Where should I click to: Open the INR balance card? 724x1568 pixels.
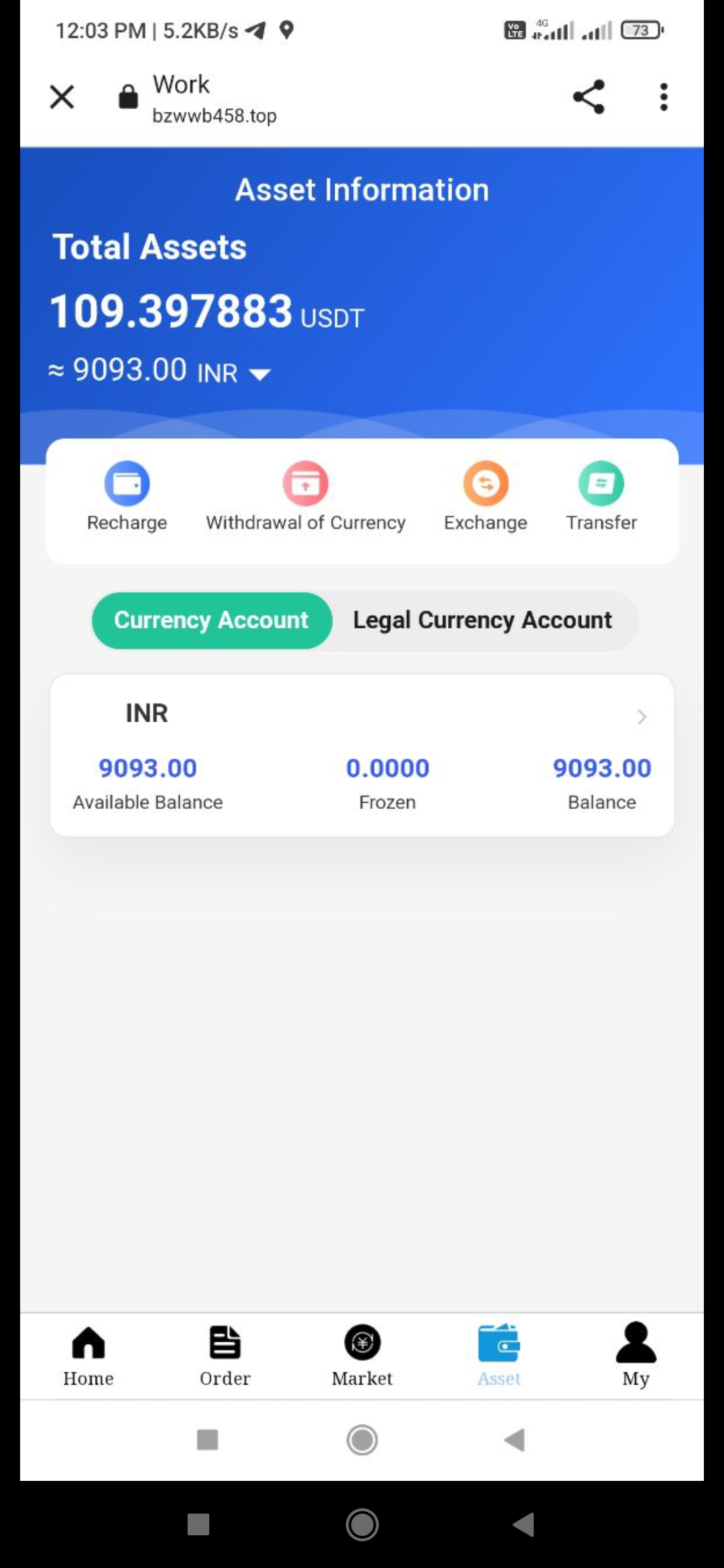(x=362, y=755)
